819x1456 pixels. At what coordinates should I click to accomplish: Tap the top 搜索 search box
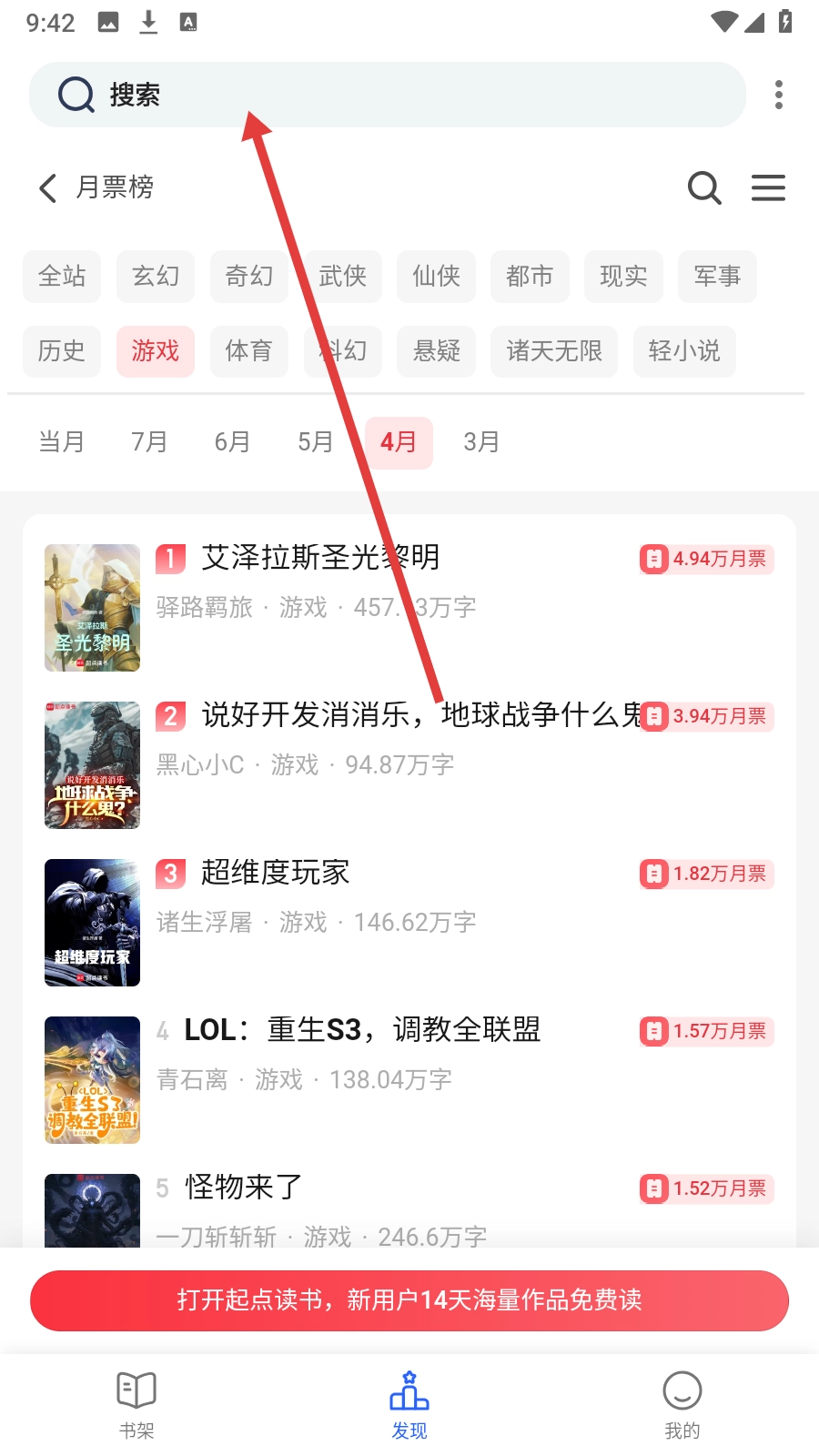(x=387, y=95)
